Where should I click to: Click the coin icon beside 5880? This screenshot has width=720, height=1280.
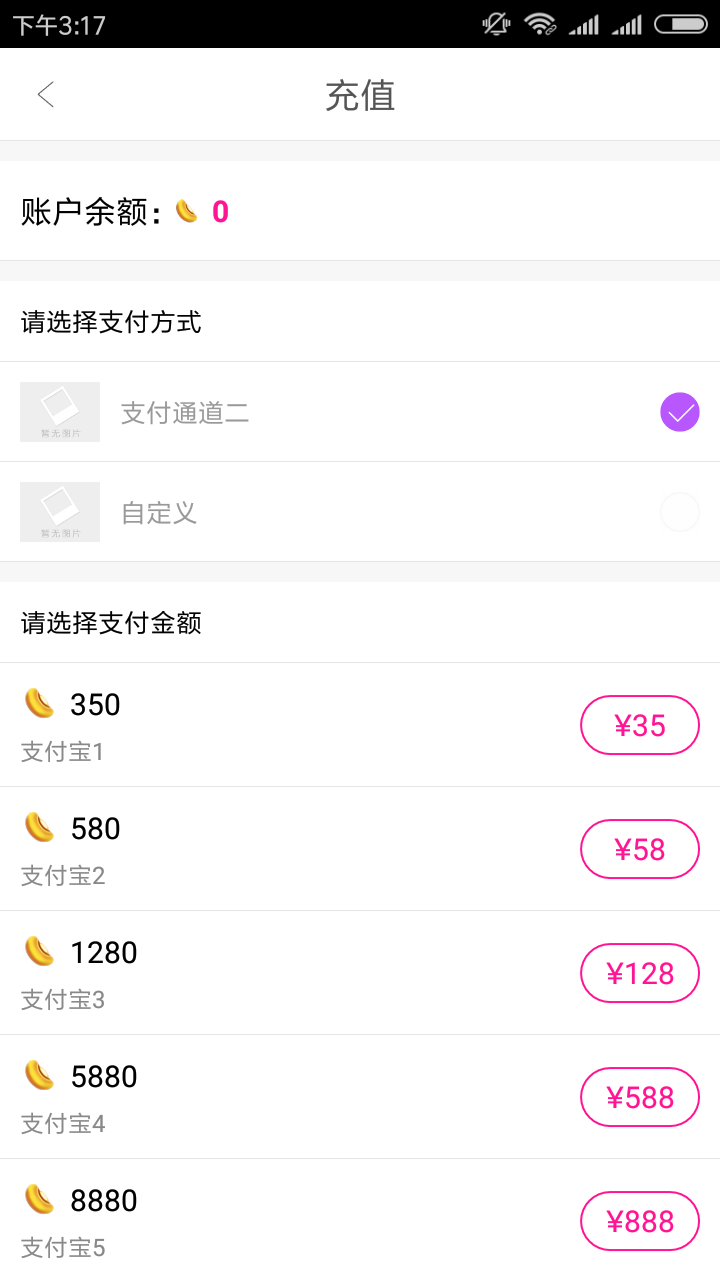click(39, 1075)
